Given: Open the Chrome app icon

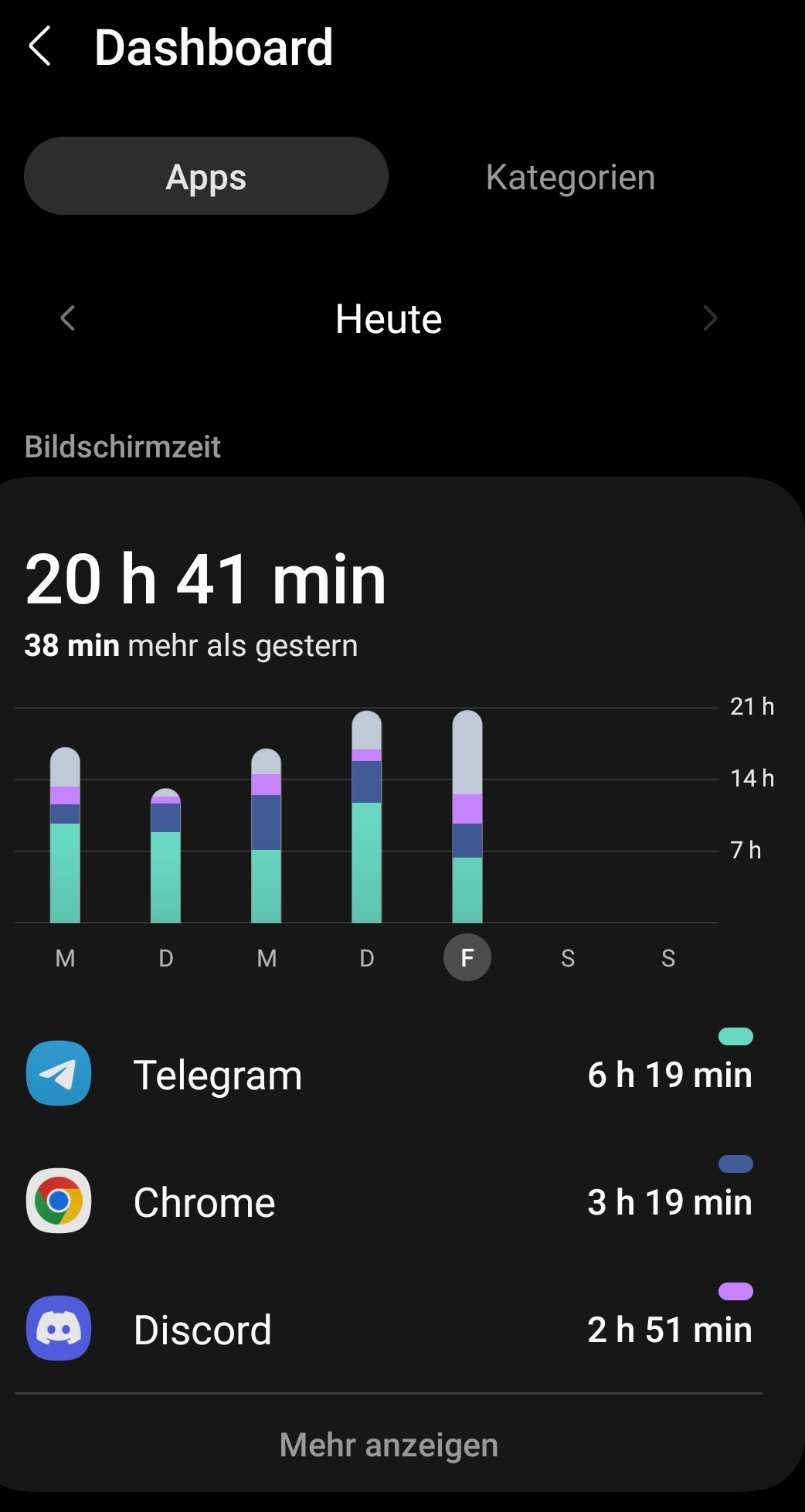Looking at the screenshot, I should tap(58, 1201).
